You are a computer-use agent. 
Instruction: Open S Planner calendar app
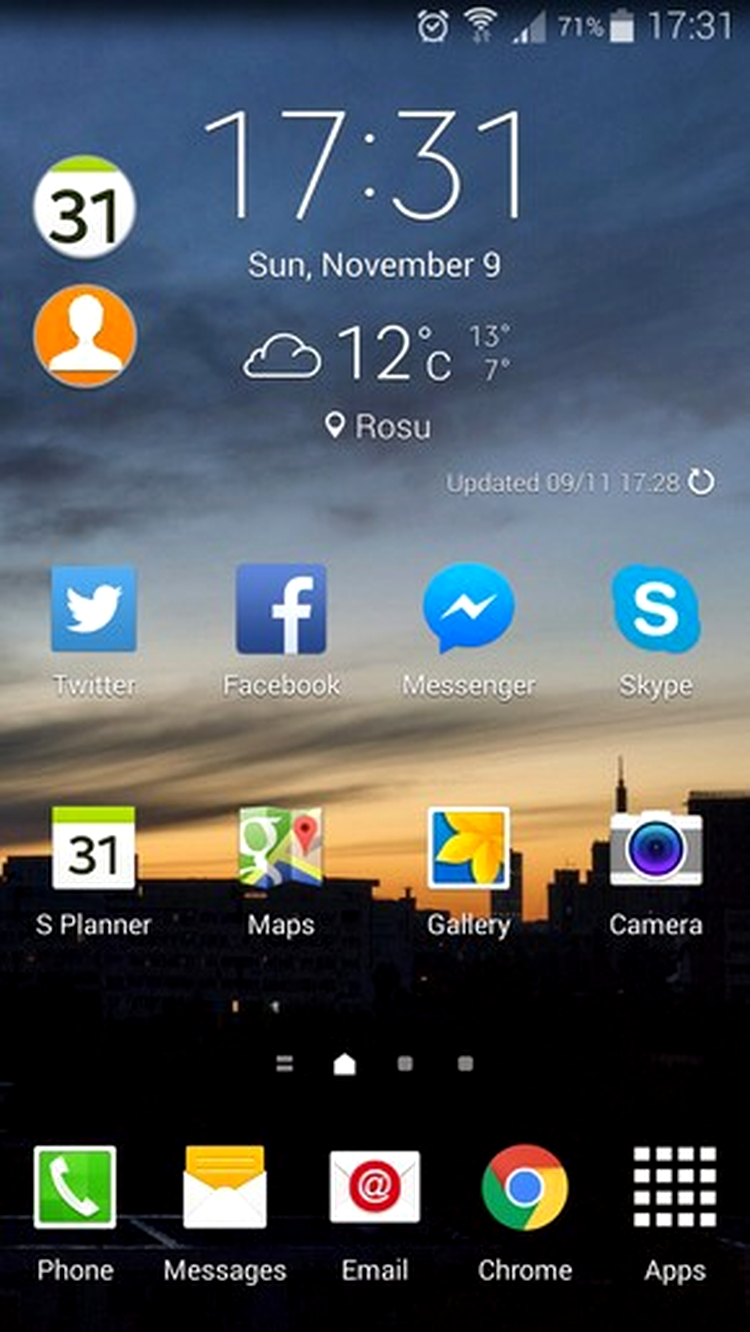click(x=93, y=849)
